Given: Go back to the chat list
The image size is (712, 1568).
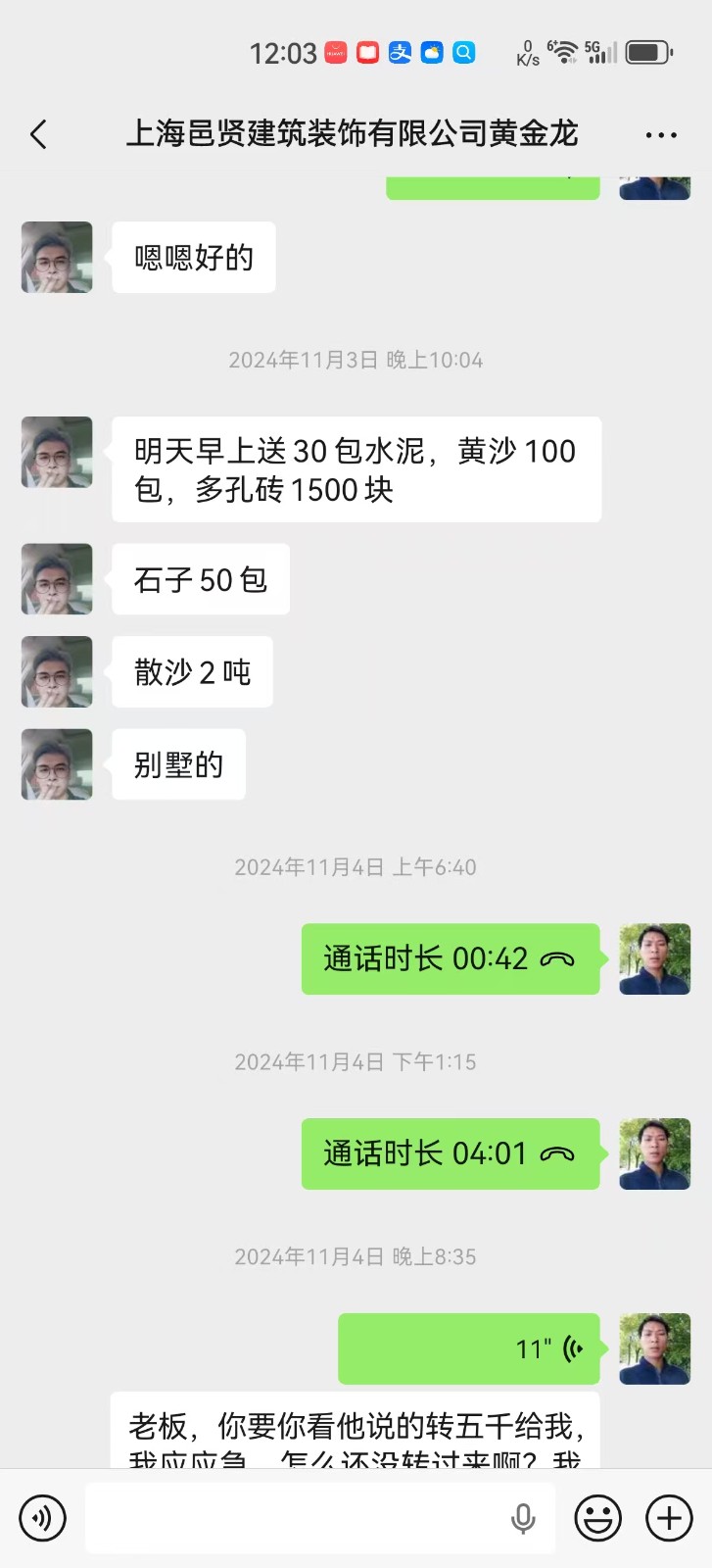Looking at the screenshot, I should point(39,134).
